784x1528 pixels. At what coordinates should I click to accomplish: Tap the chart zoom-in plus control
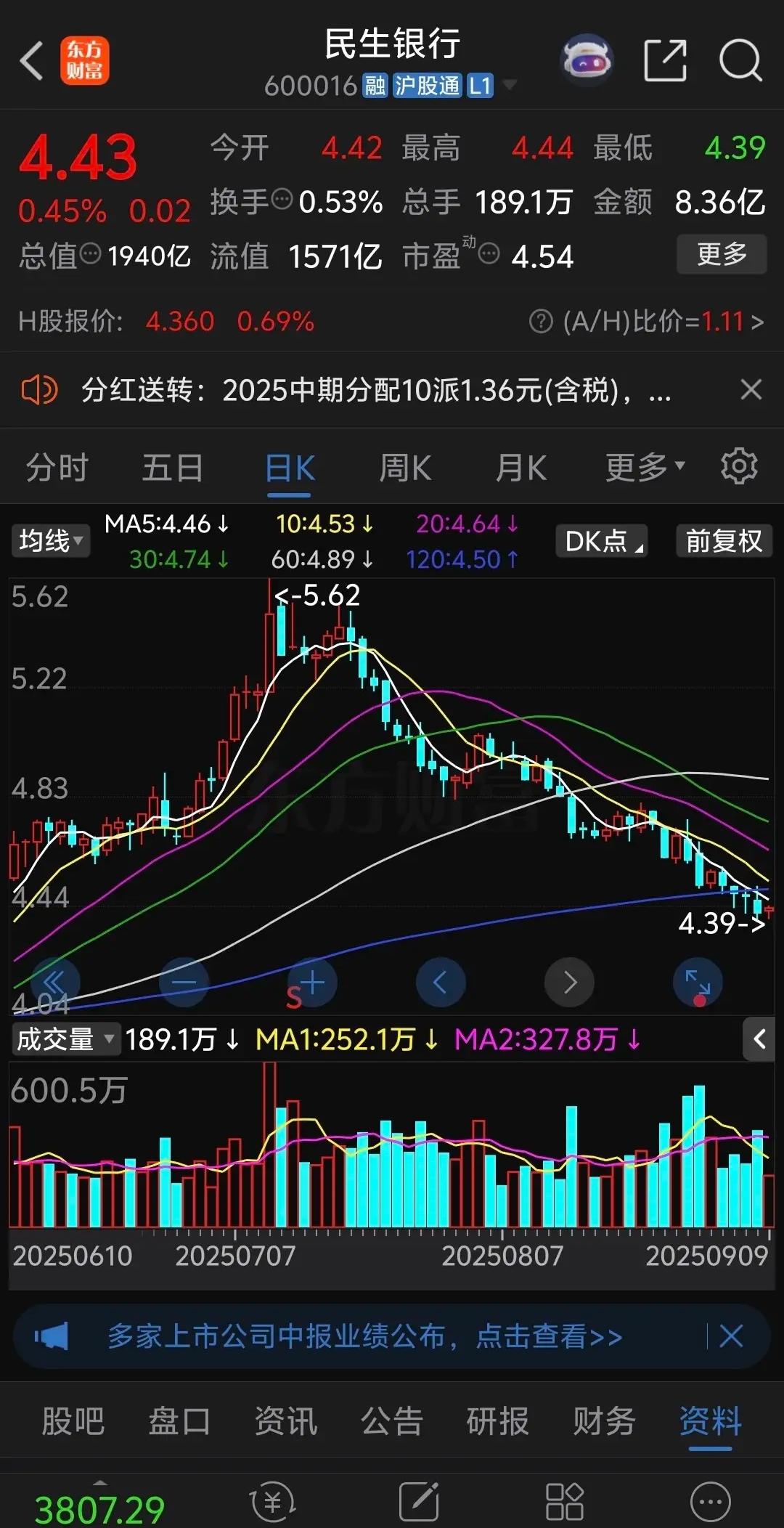tap(311, 982)
